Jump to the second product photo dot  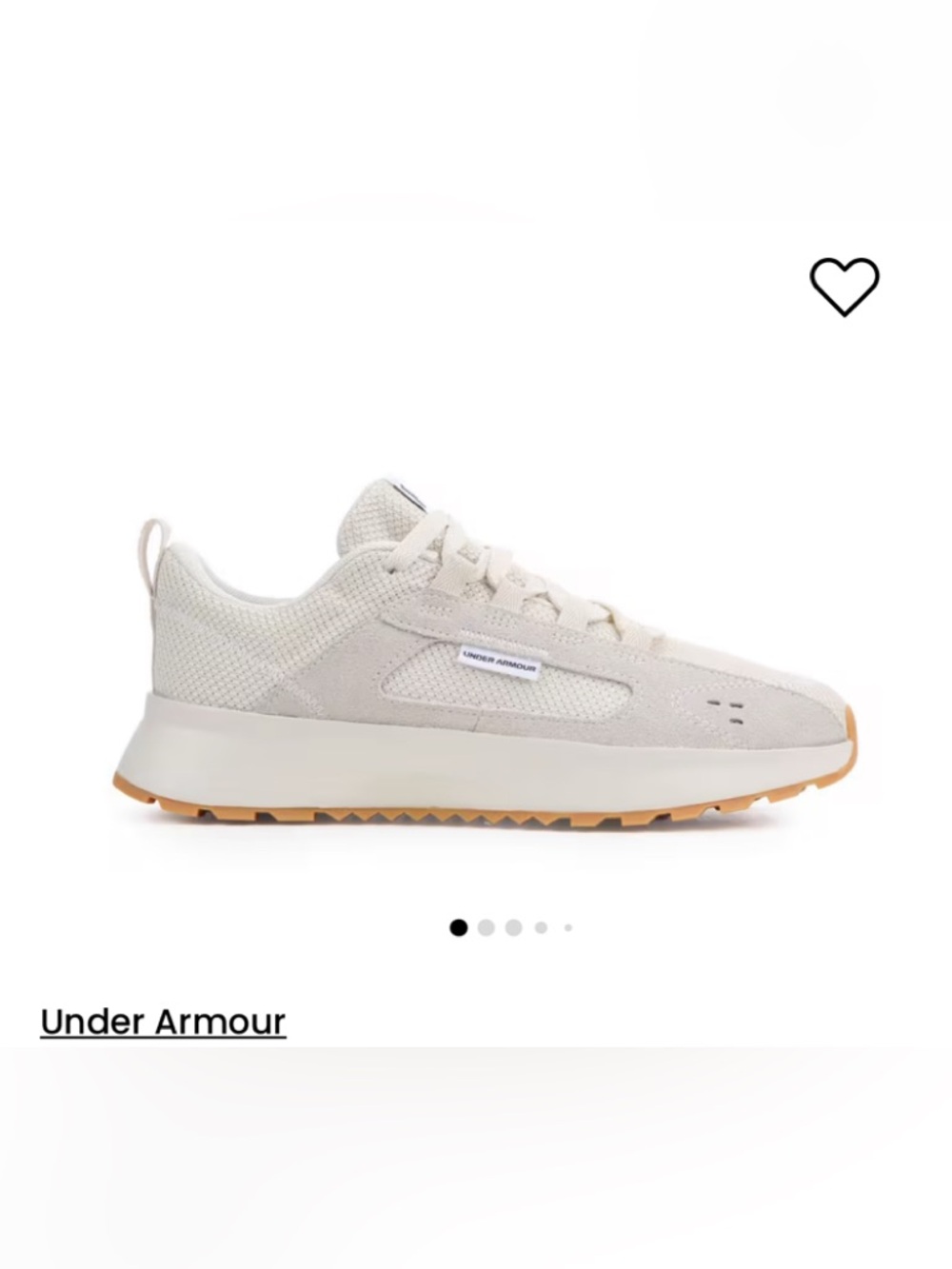click(x=486, y=928)
